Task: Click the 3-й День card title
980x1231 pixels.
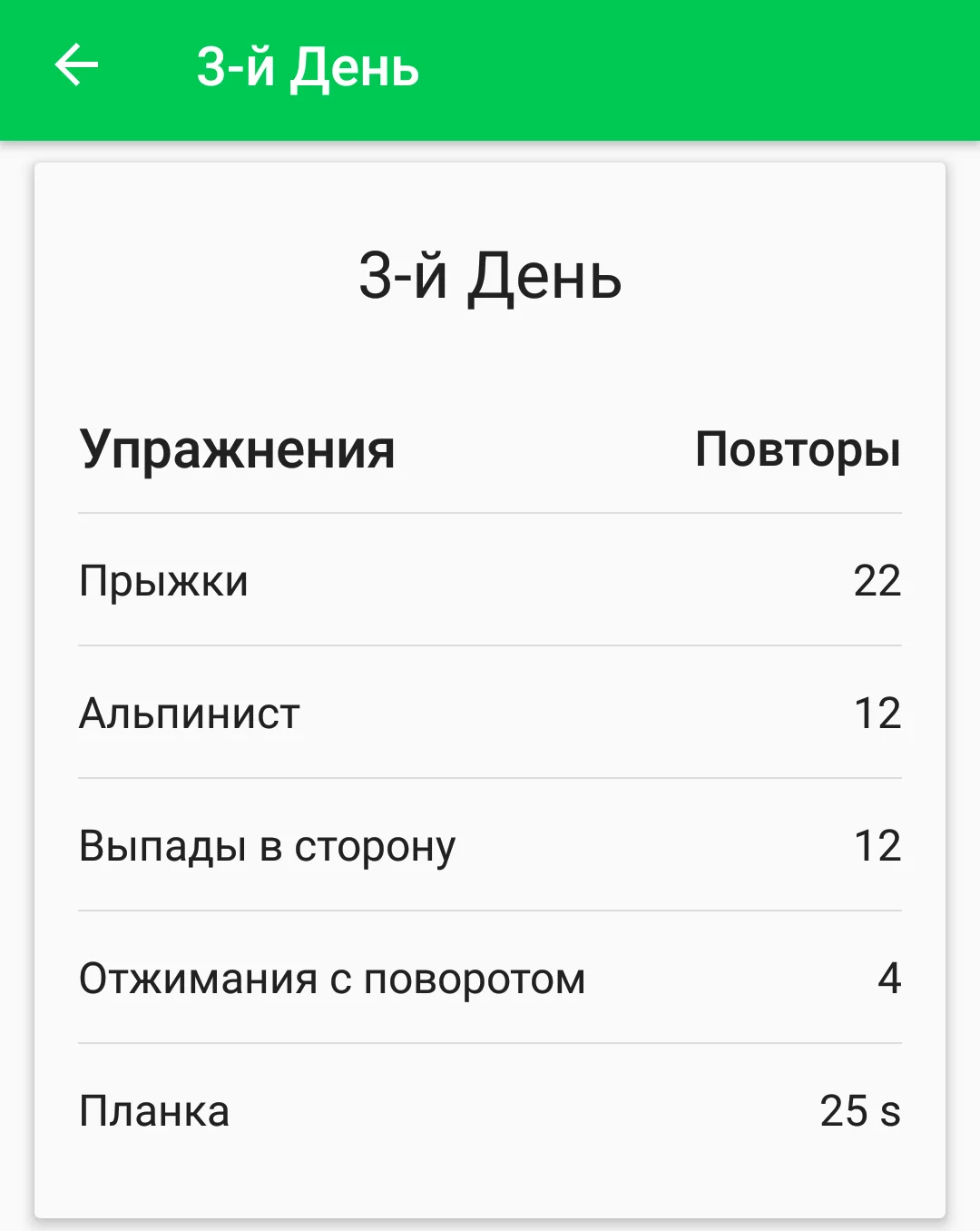Action: pos(490,279)
